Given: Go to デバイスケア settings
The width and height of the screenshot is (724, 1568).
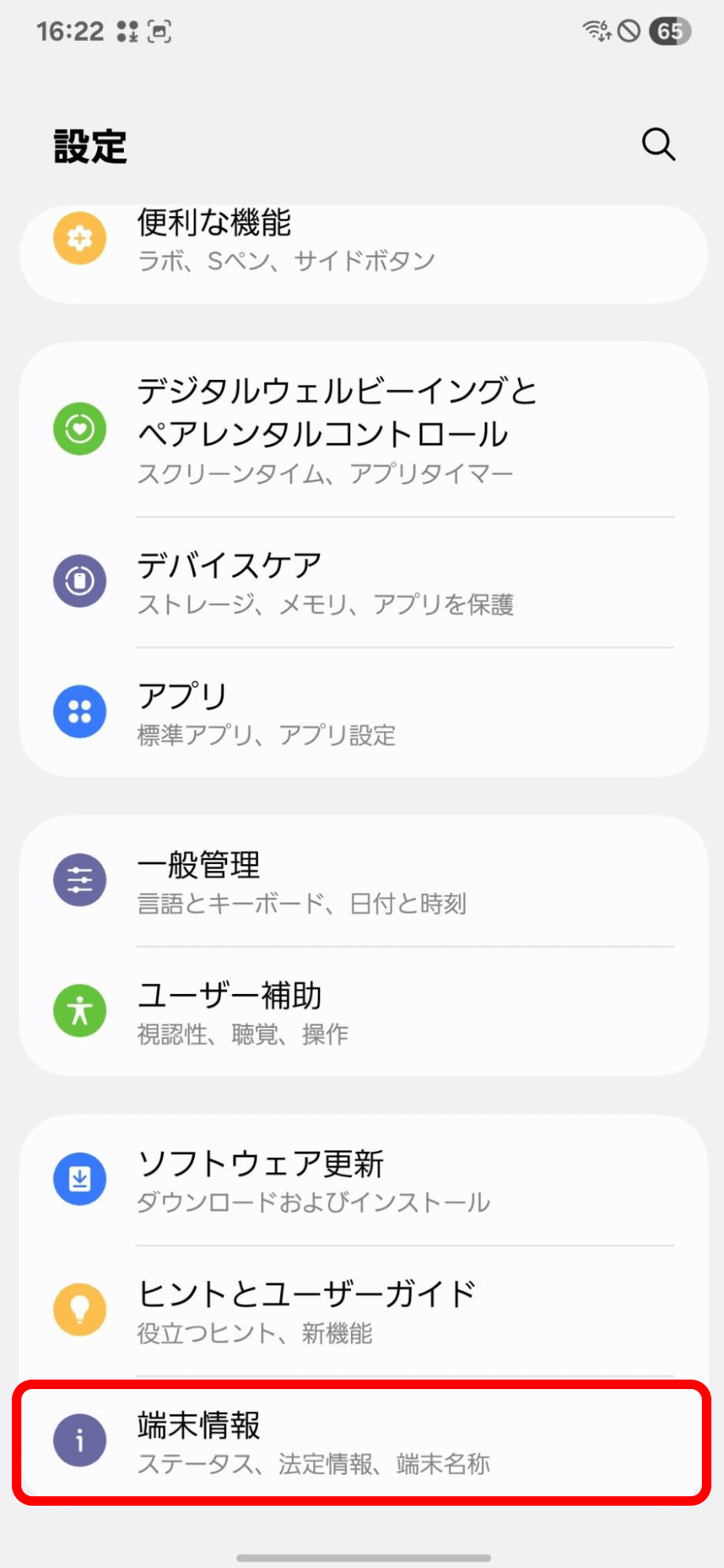Looking at the screenshot, I should coord(363,583).
